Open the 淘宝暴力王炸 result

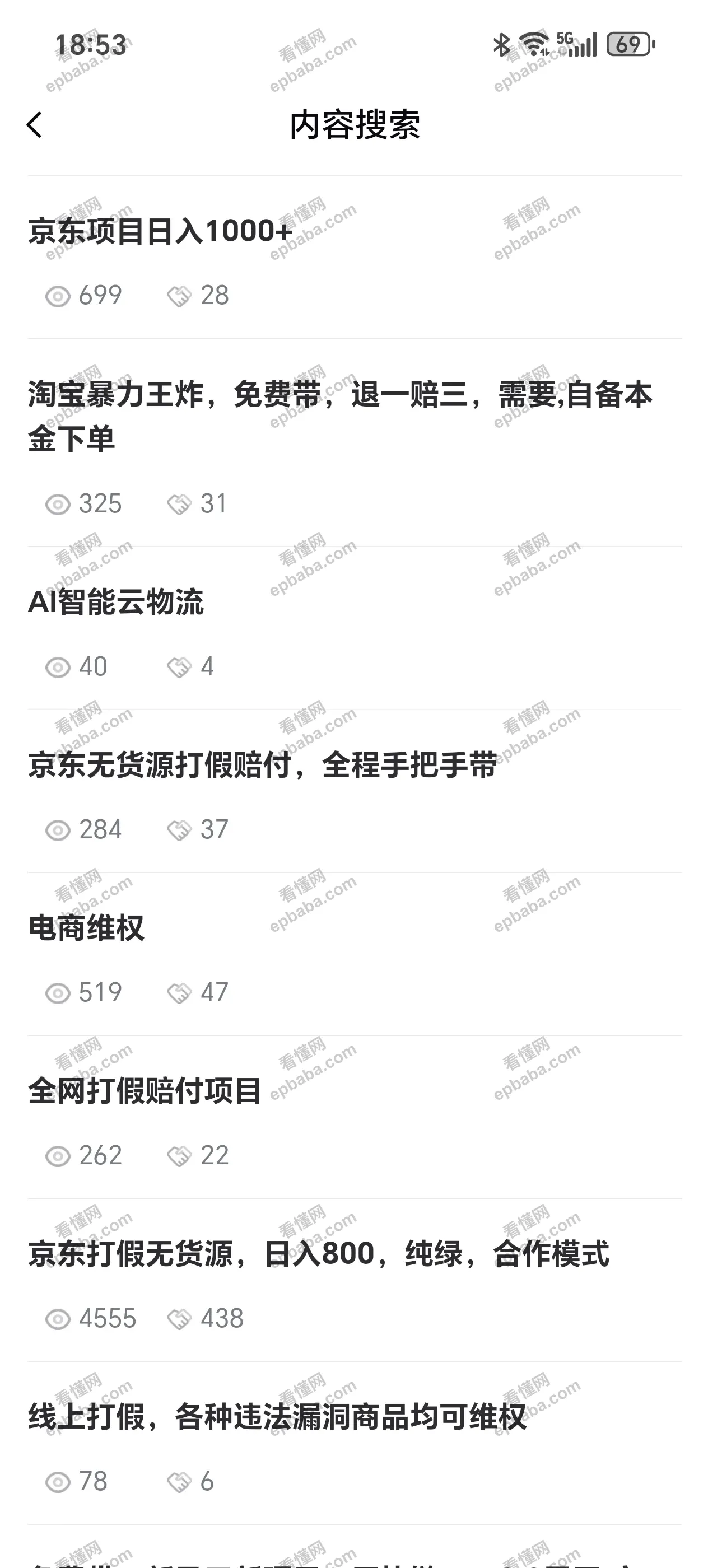[339, 416]
